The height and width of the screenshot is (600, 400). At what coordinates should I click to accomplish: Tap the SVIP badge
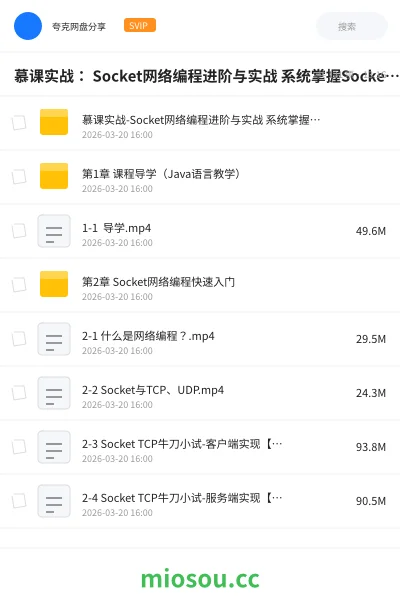[x=140, y=25]
